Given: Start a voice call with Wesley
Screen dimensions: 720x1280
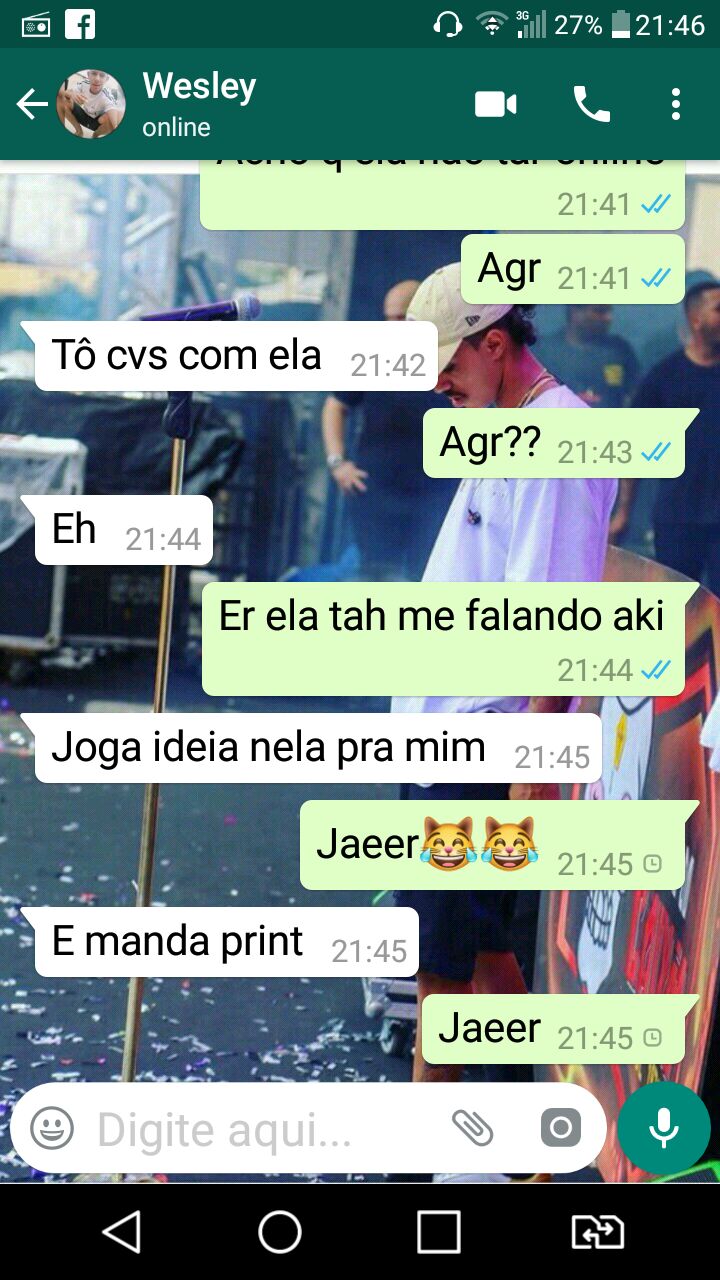Looking at the screenshot, I should pos(591,104).
